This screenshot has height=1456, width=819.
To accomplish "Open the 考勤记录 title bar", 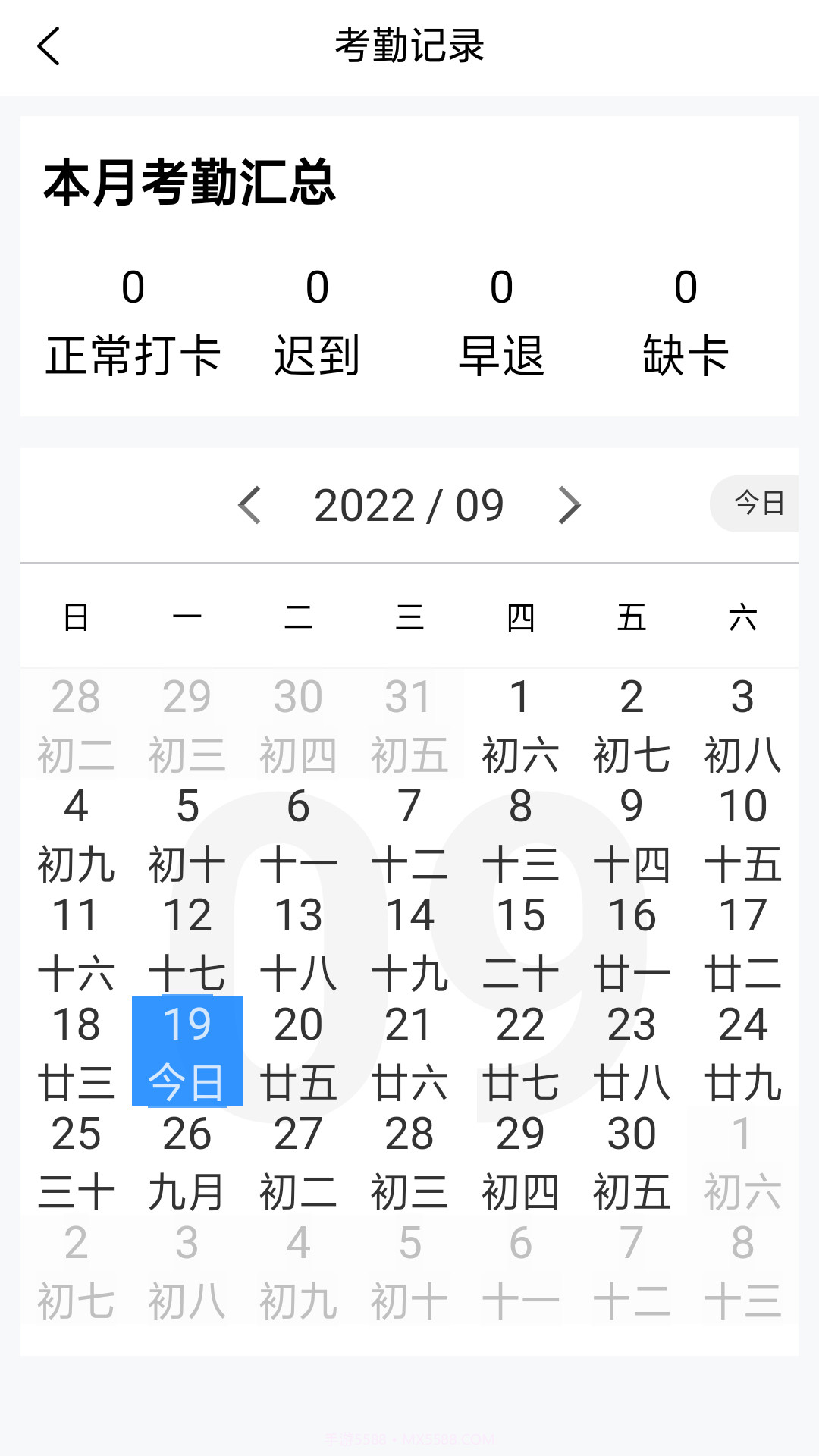I will [x=409, y=45].
